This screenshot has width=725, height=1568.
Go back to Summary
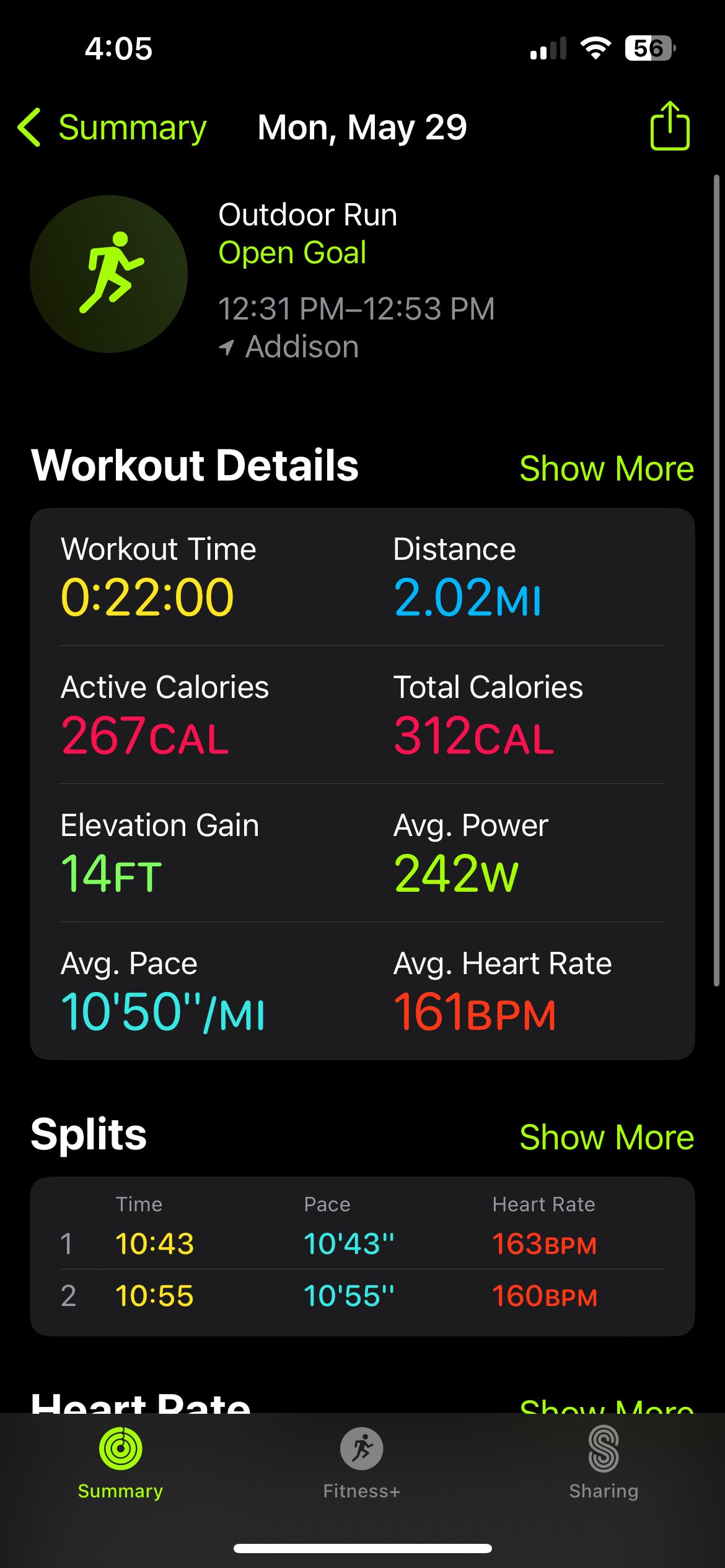pyautogui.click(x=112, y=128)
